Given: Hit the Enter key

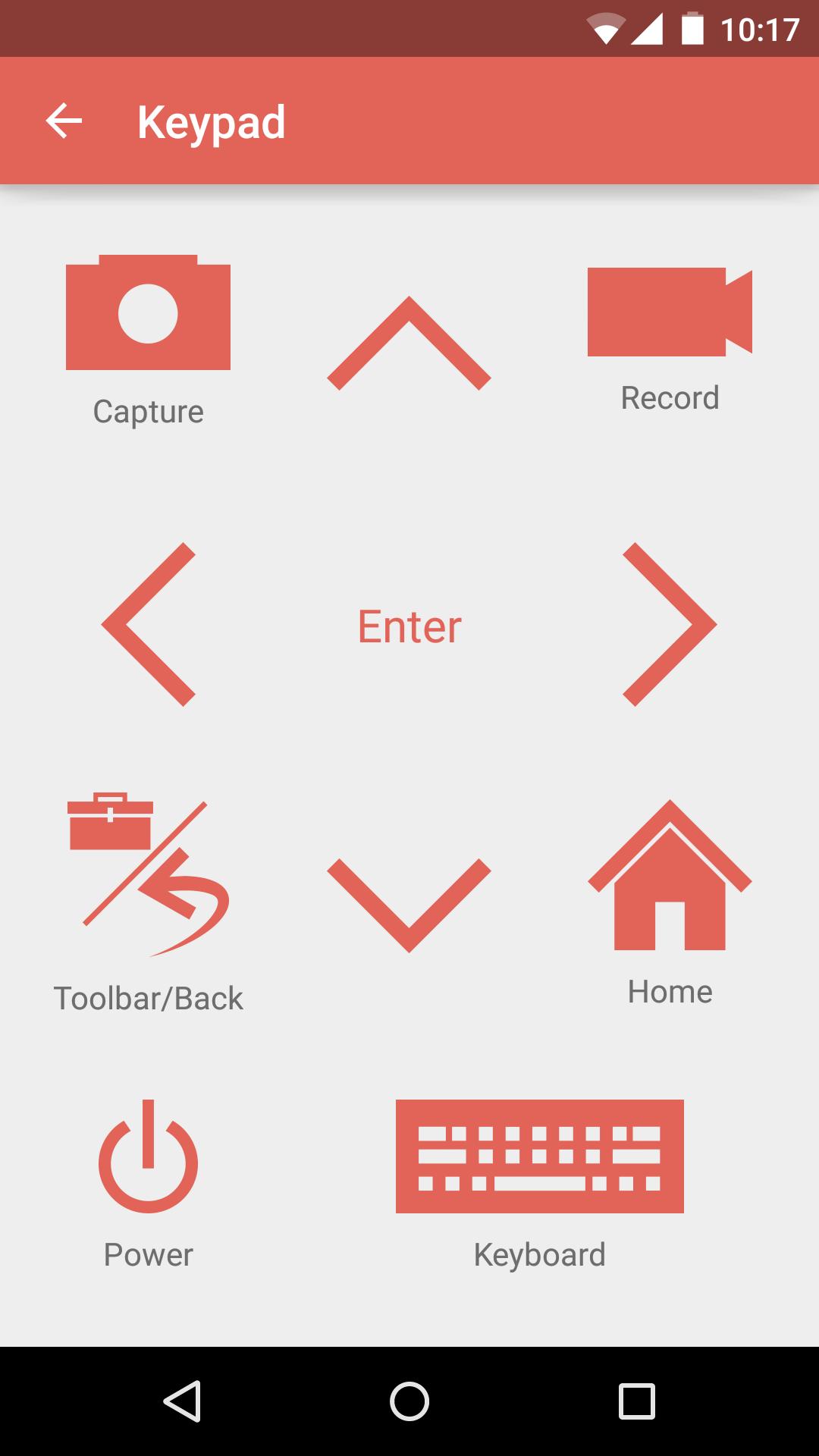Looking at the screenshot, I should (409, 626).
